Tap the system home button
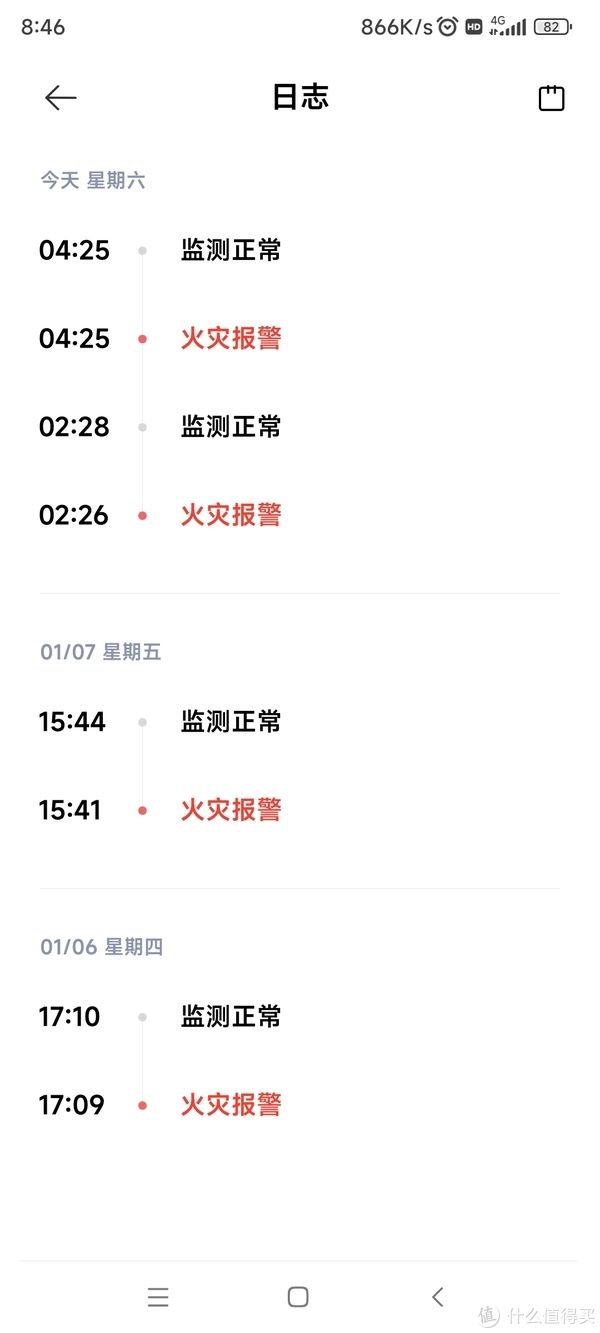The width and height of the screenshot is (600, 1333). tap(298, 1297)
